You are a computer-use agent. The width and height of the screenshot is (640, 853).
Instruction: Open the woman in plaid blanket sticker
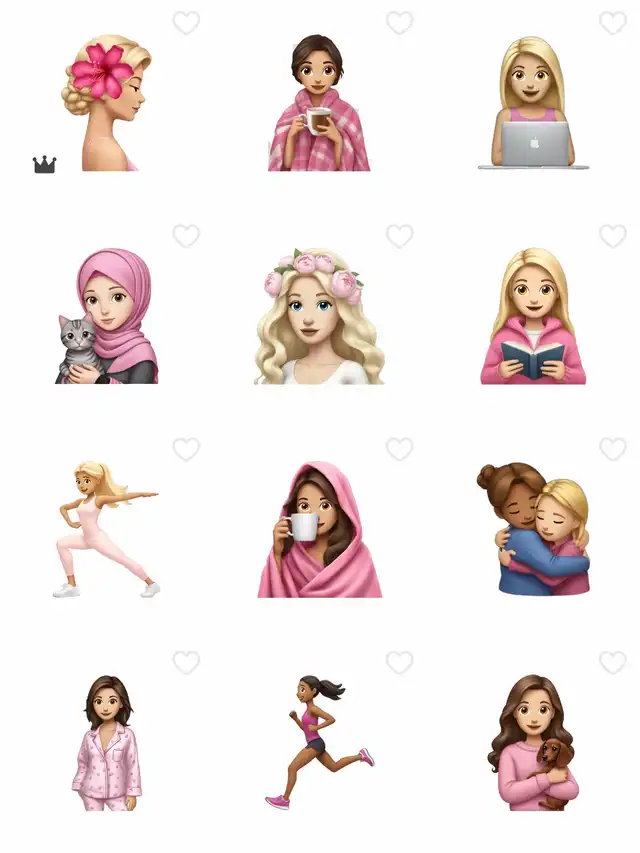319,103
